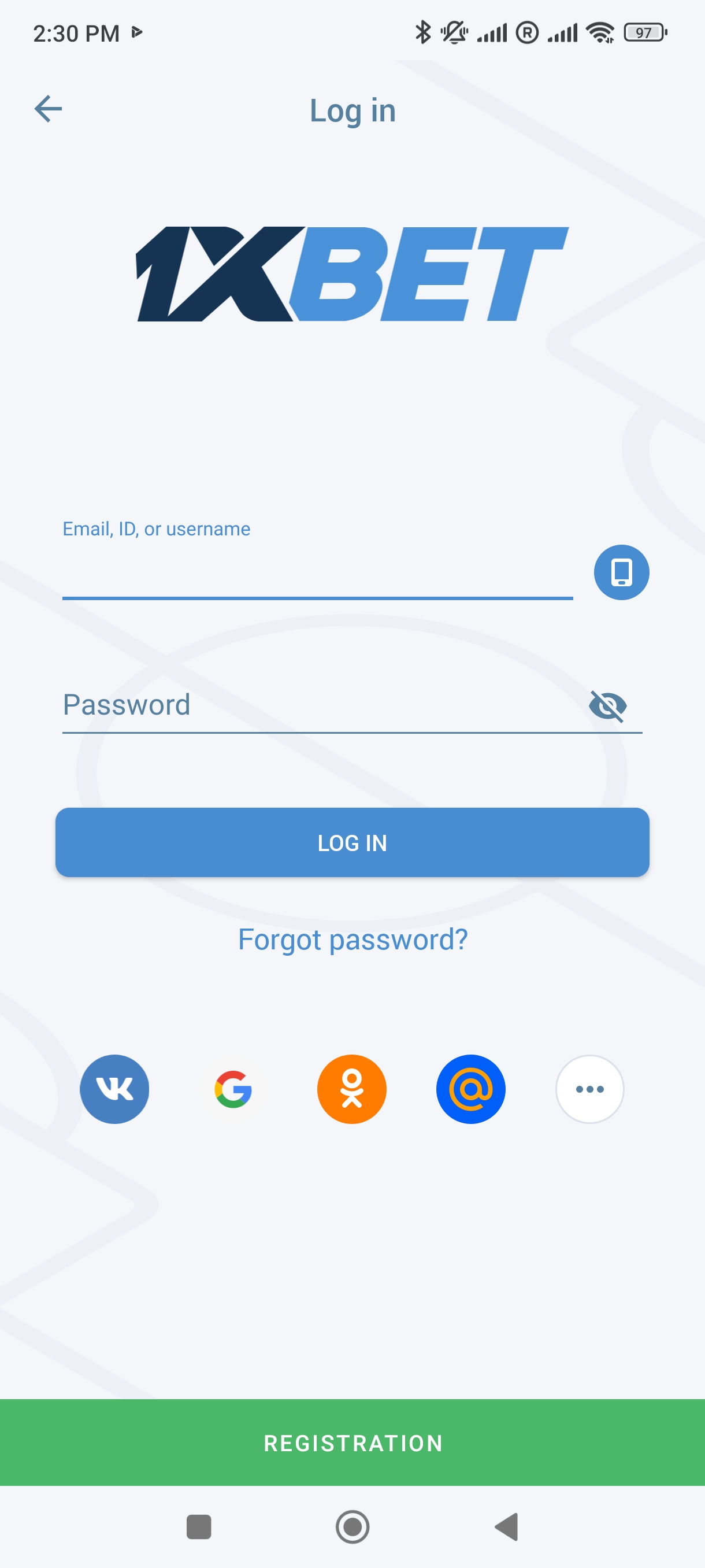Sign in with Mail.ru

click(x=471, y=1089)
